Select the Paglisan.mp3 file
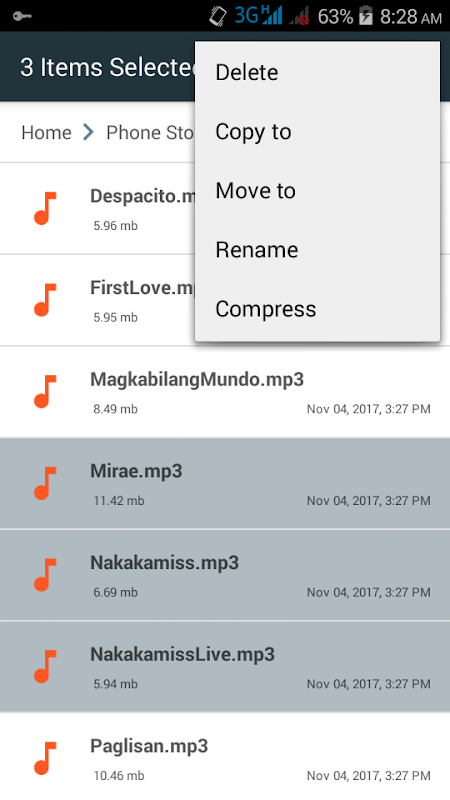450x800 pixels. tap(225, 757)
